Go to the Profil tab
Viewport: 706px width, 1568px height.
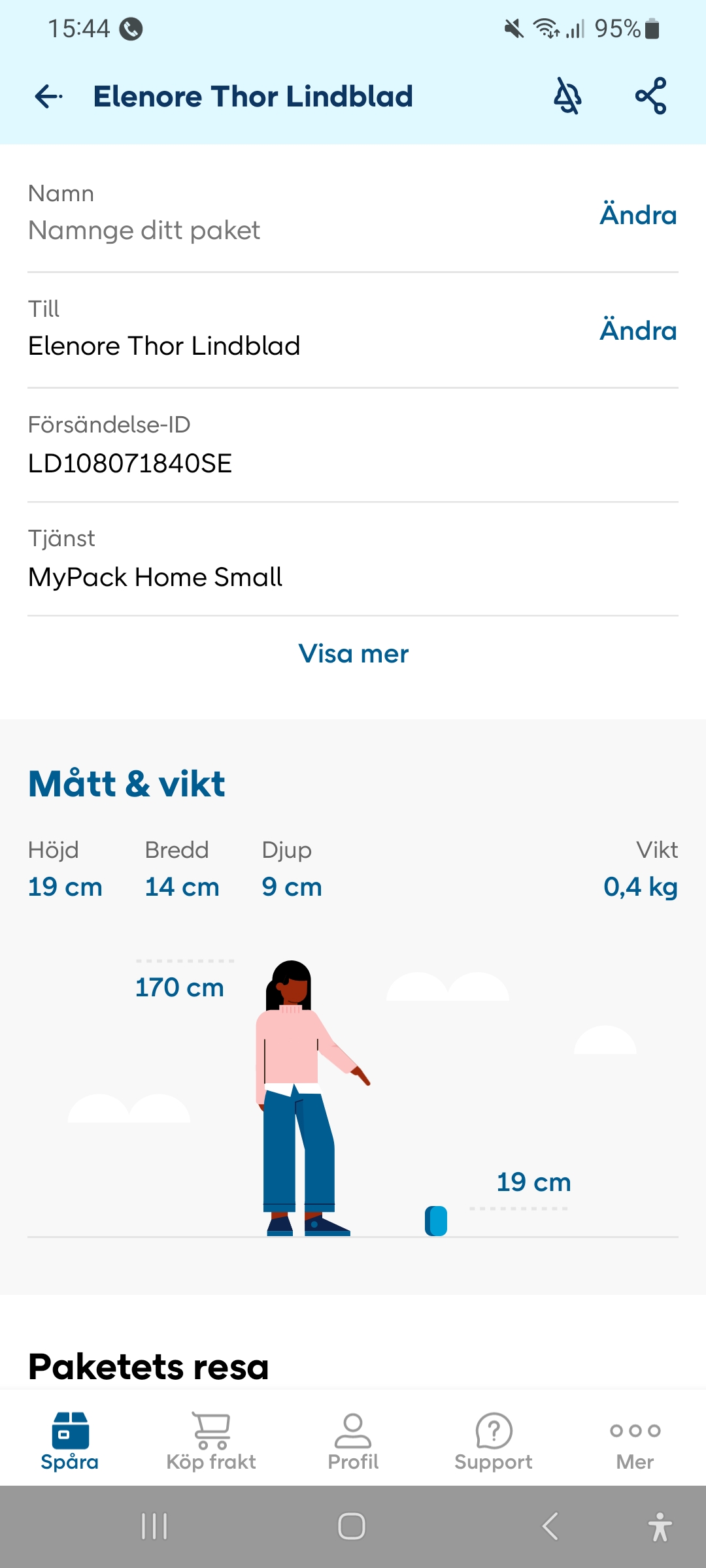click(x=353, y=1441)
